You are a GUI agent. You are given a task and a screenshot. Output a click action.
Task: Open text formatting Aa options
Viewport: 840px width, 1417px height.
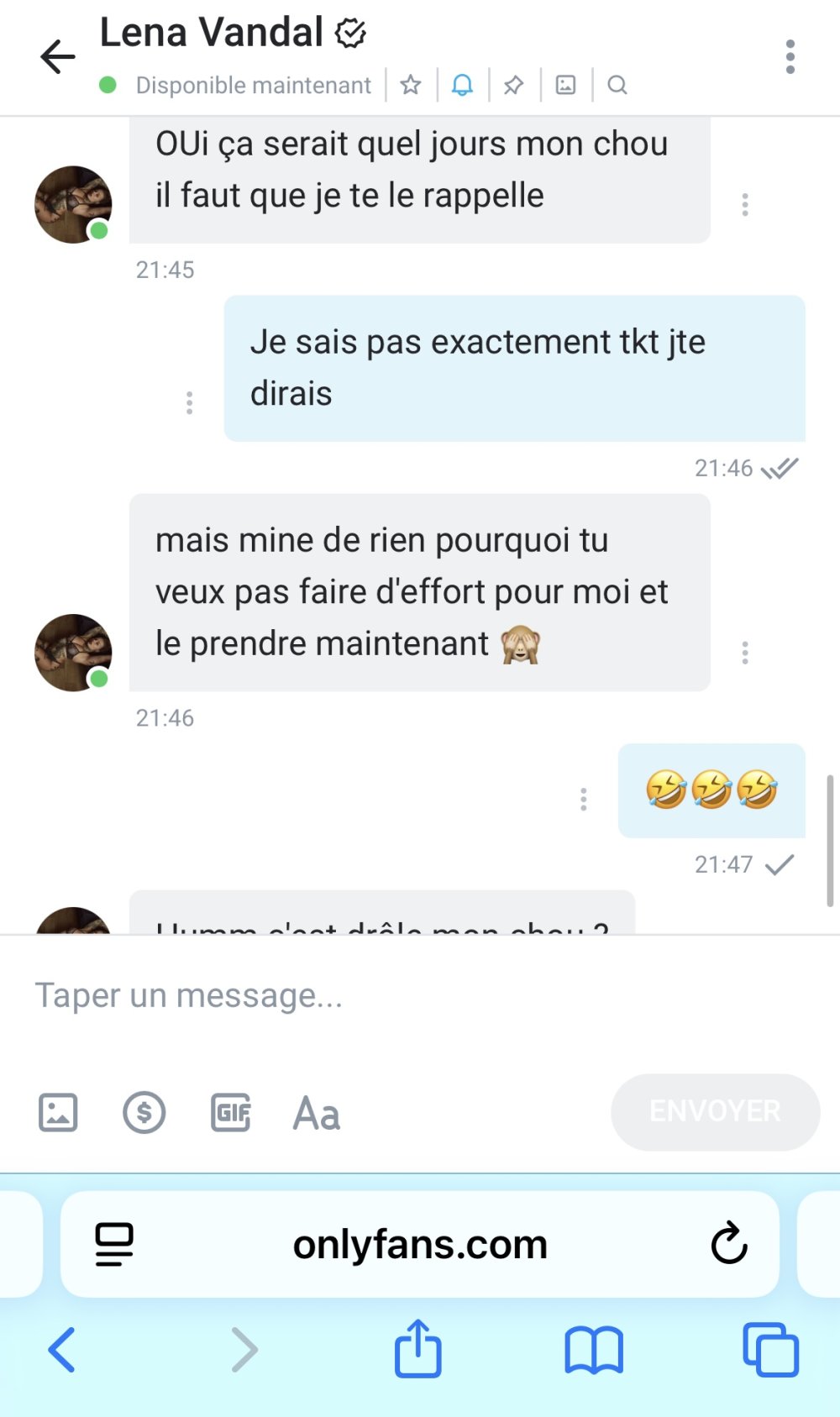pos(316,1114)
